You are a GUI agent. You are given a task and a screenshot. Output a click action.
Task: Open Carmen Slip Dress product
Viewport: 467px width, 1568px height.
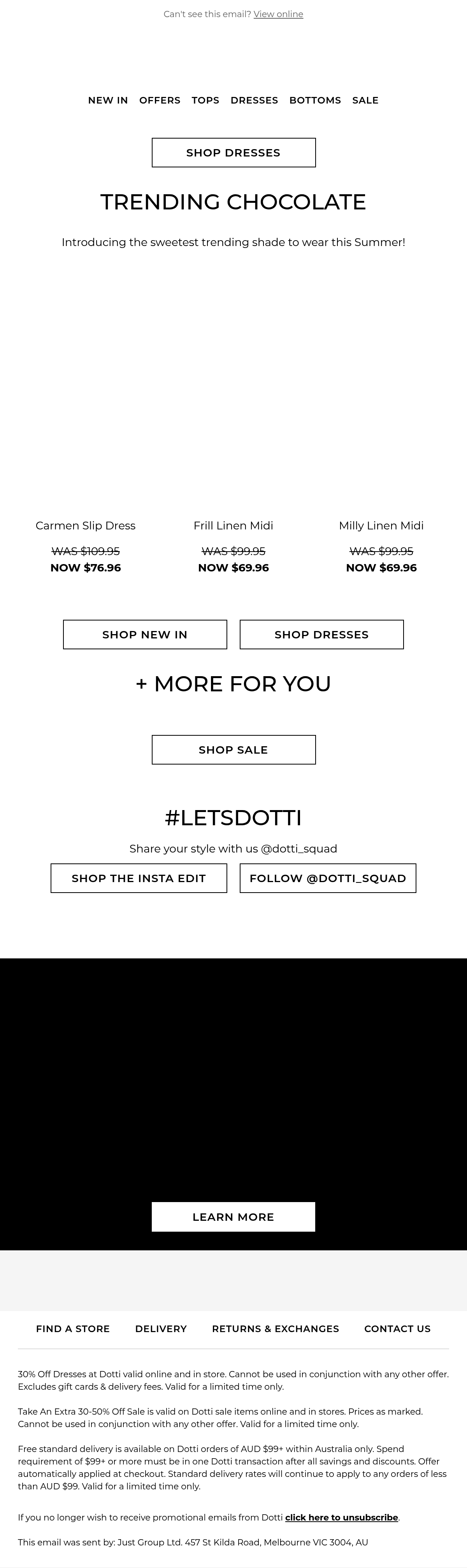[x=85, y=525]
